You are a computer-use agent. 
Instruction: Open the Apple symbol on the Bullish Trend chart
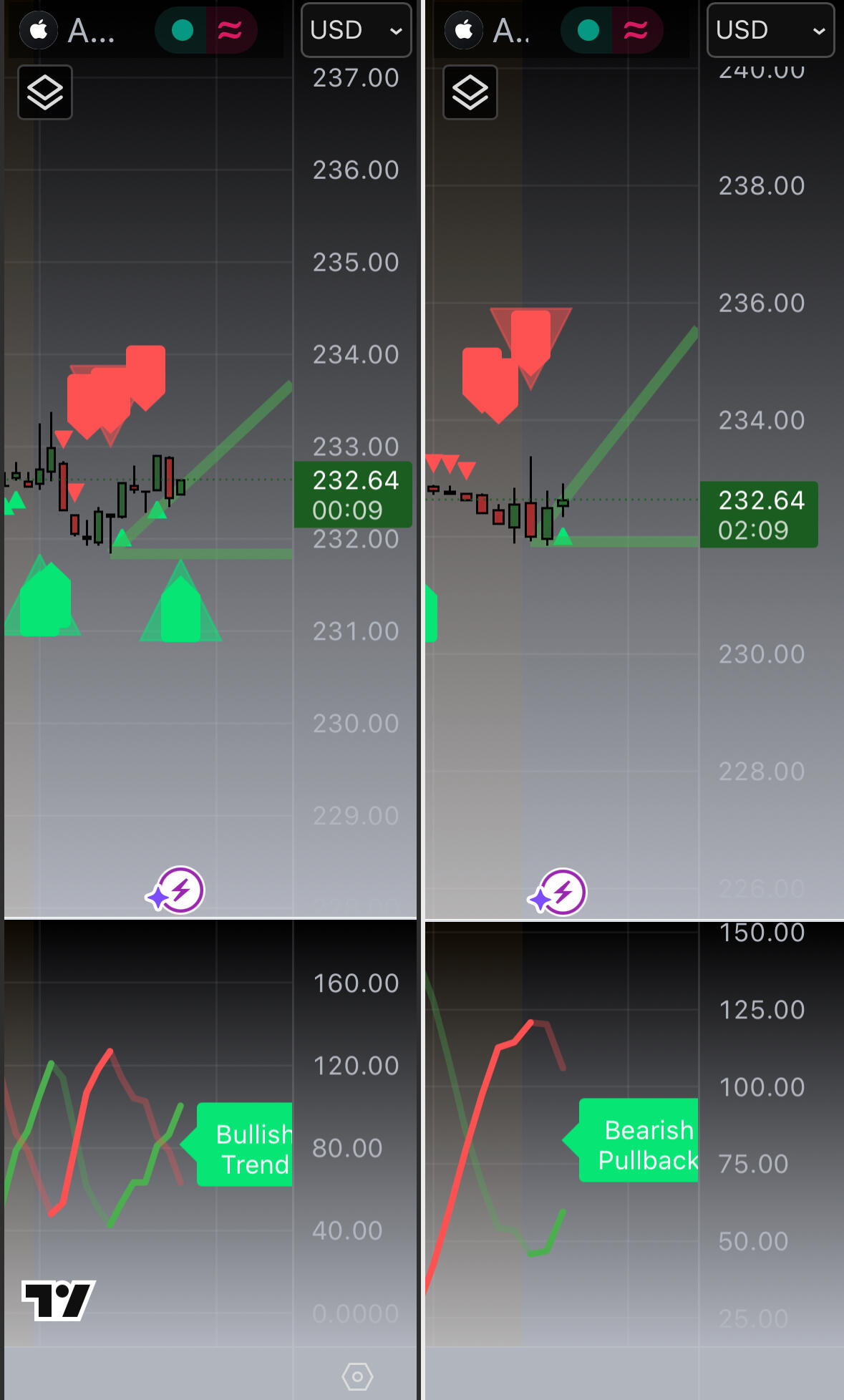39,30
